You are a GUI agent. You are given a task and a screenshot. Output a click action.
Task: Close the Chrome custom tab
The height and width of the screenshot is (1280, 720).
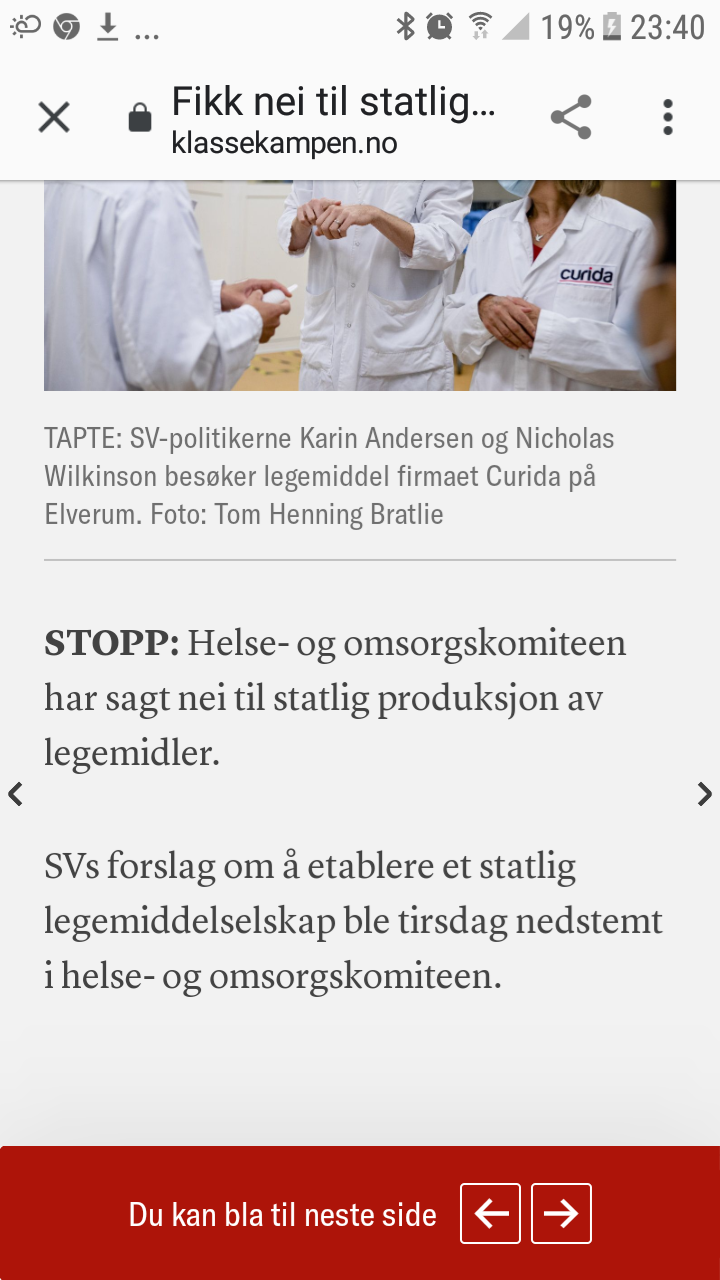54,118
